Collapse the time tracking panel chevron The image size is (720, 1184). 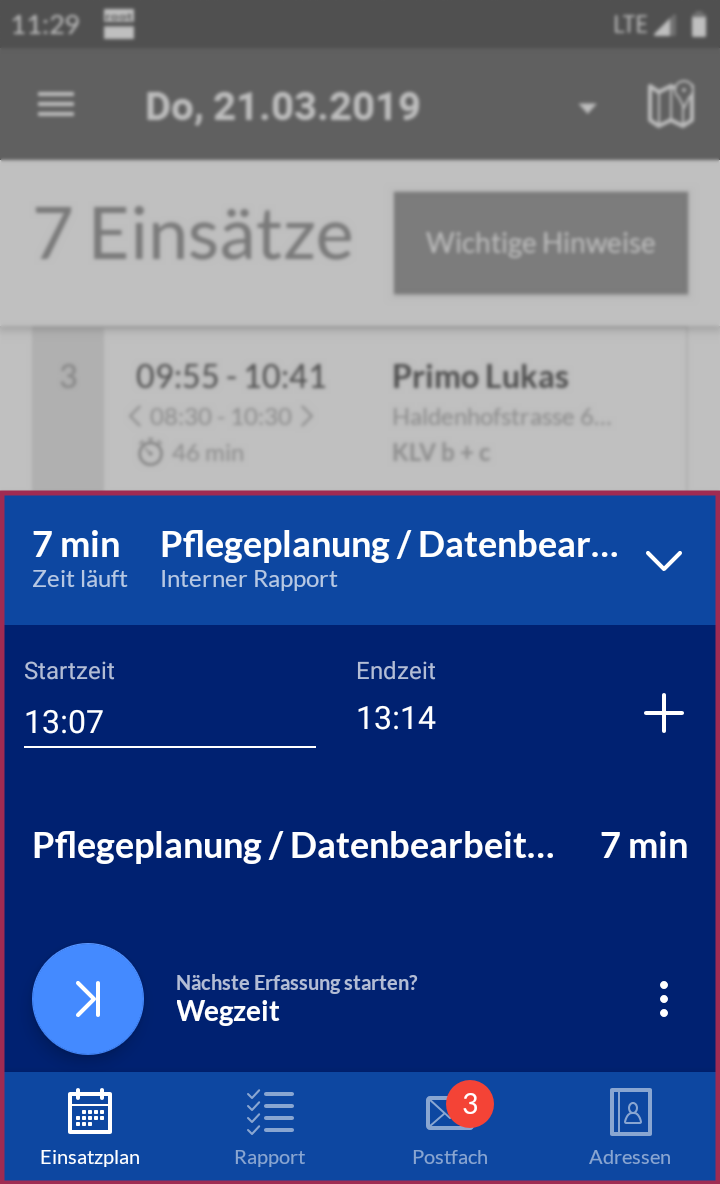[663, 560]
